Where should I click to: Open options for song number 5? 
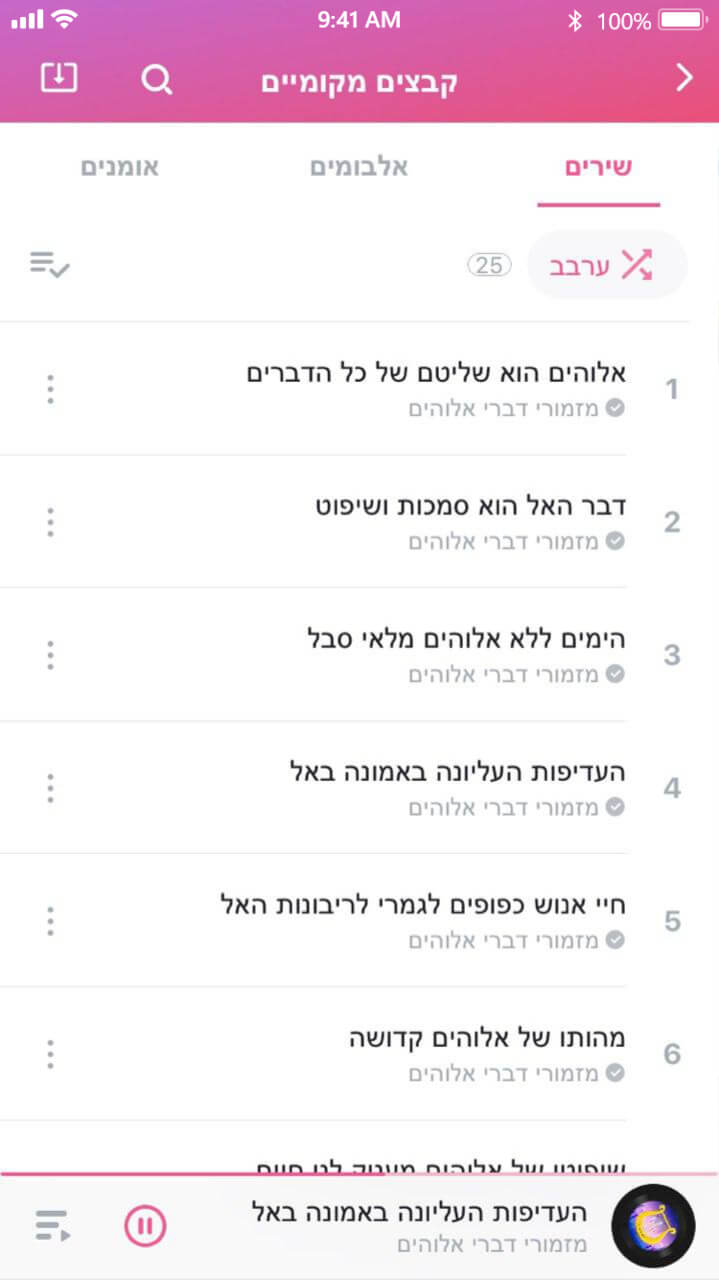[50, 921]
